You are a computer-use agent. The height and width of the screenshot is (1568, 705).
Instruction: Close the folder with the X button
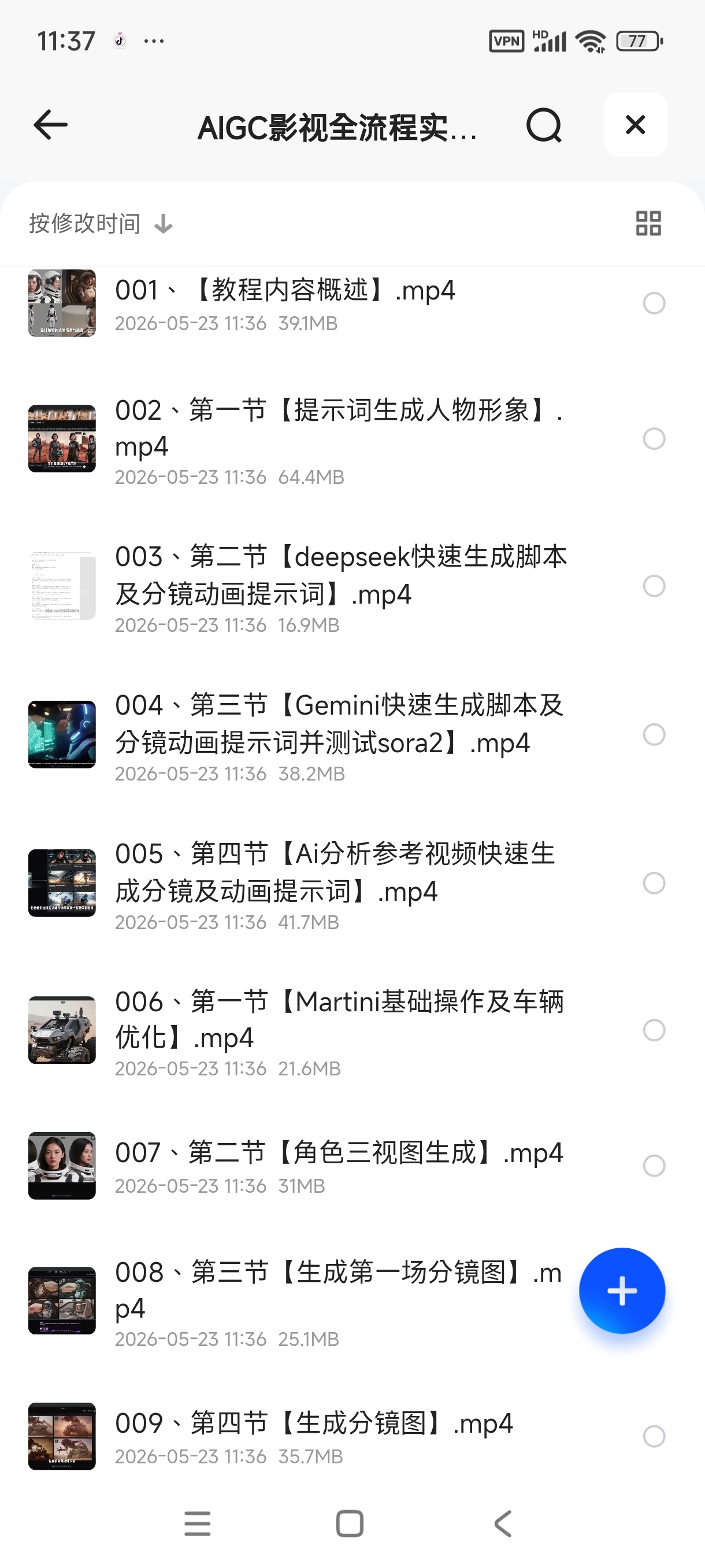click(x=635, y=125)
